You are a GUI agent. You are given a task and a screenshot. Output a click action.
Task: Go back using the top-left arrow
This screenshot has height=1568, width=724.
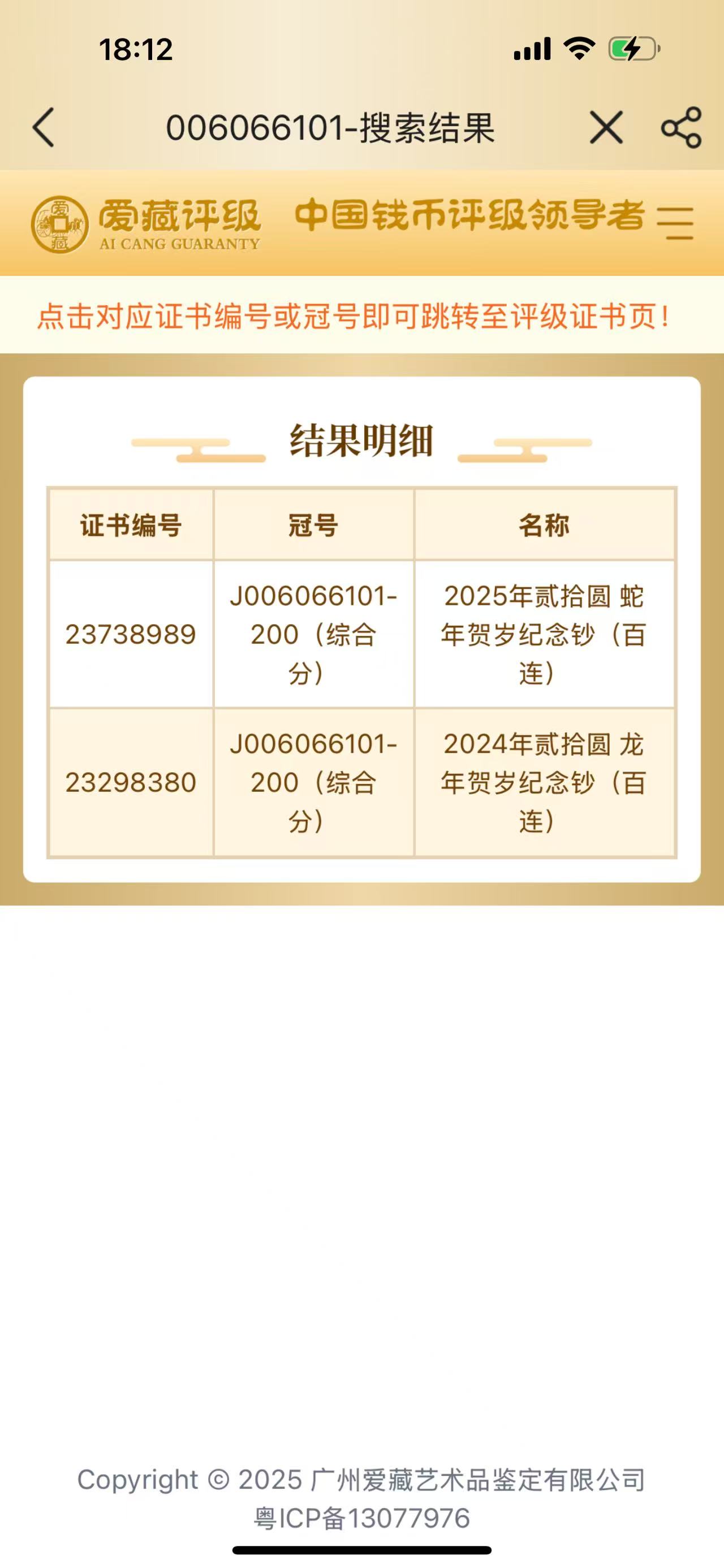pyautogui.click(x=43, y=127)
